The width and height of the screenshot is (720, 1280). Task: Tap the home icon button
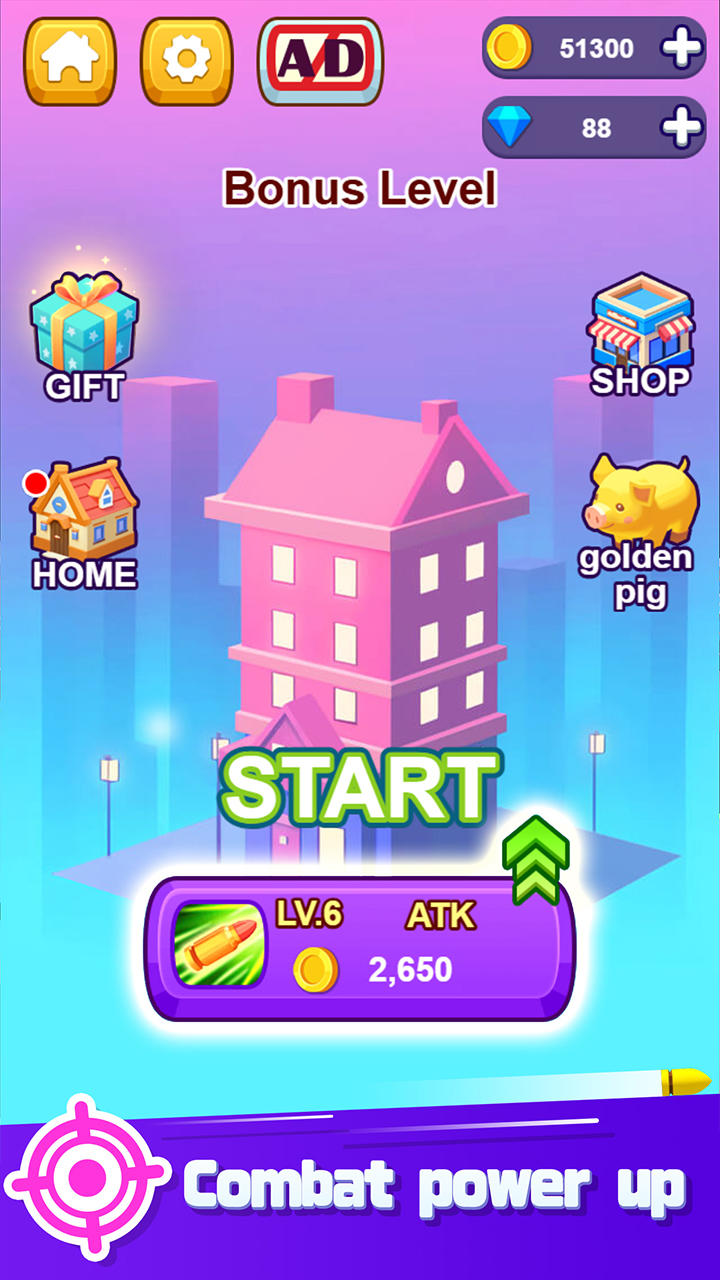pos(70,61)
